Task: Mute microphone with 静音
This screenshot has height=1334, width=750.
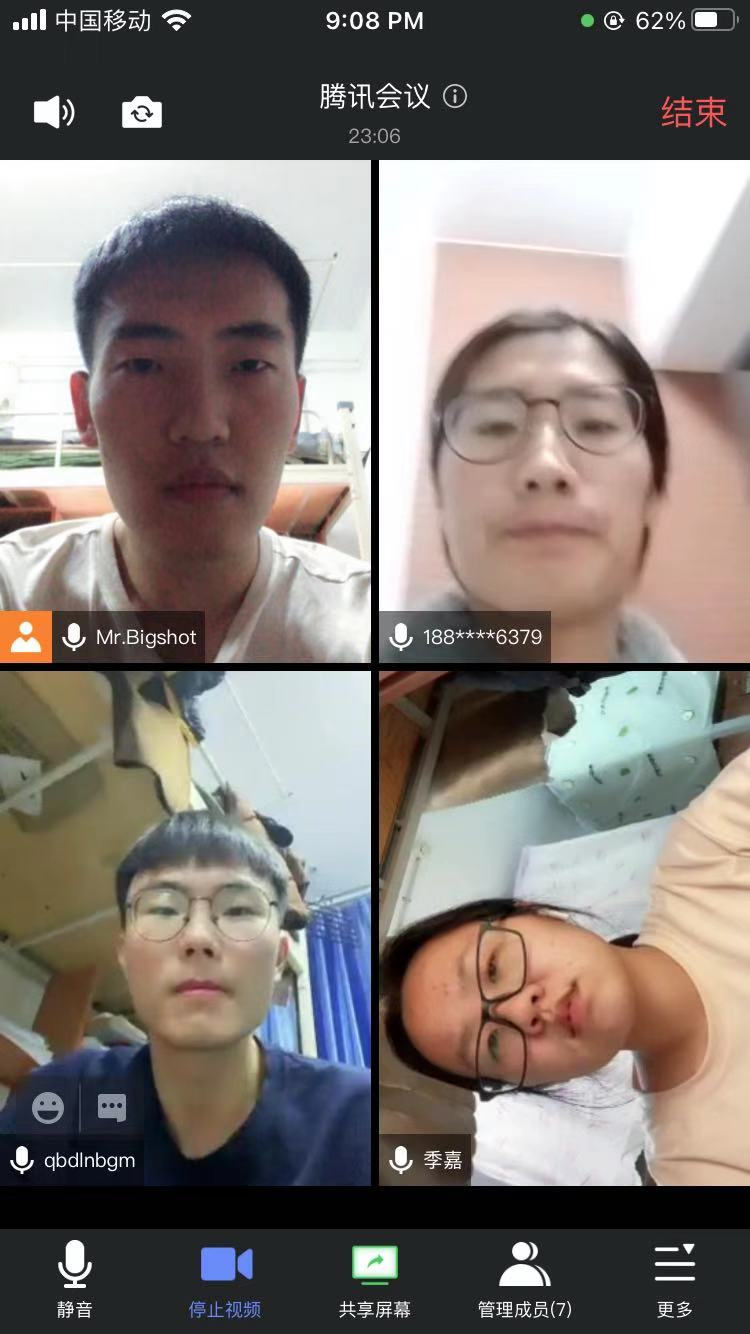Action: click(x=75, y=1277)
